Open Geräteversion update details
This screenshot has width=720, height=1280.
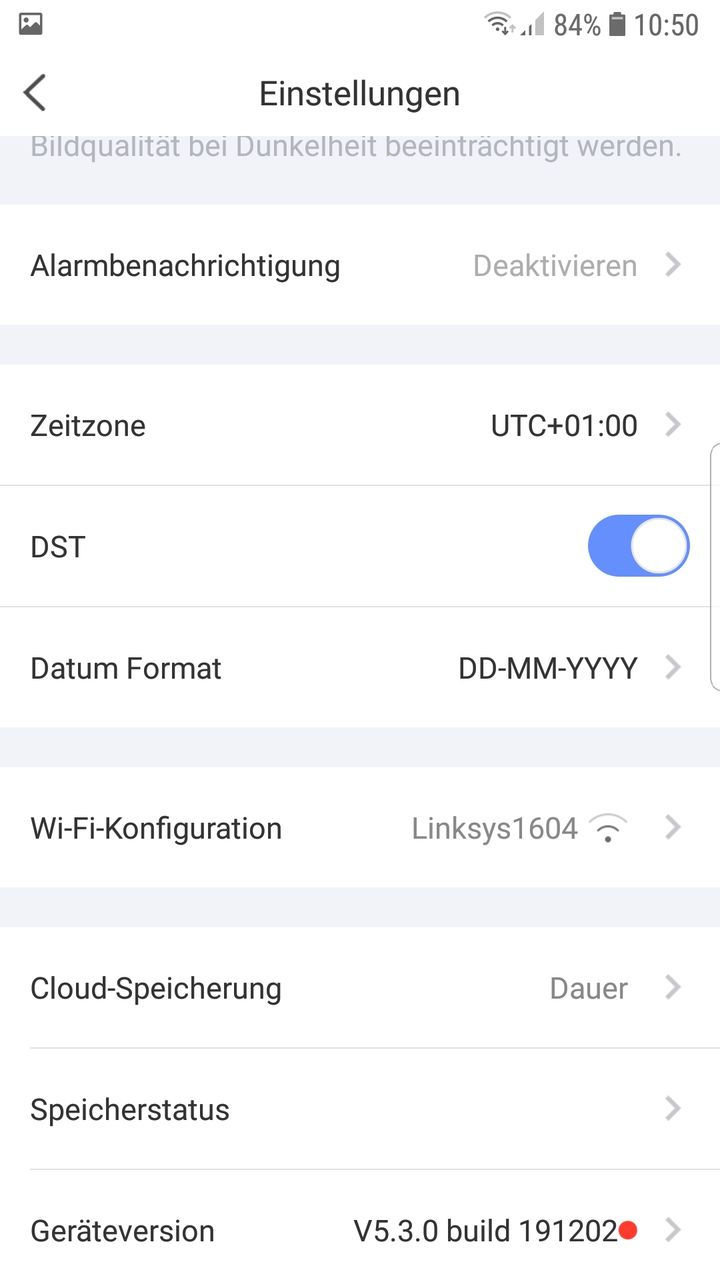[360, 1230]
